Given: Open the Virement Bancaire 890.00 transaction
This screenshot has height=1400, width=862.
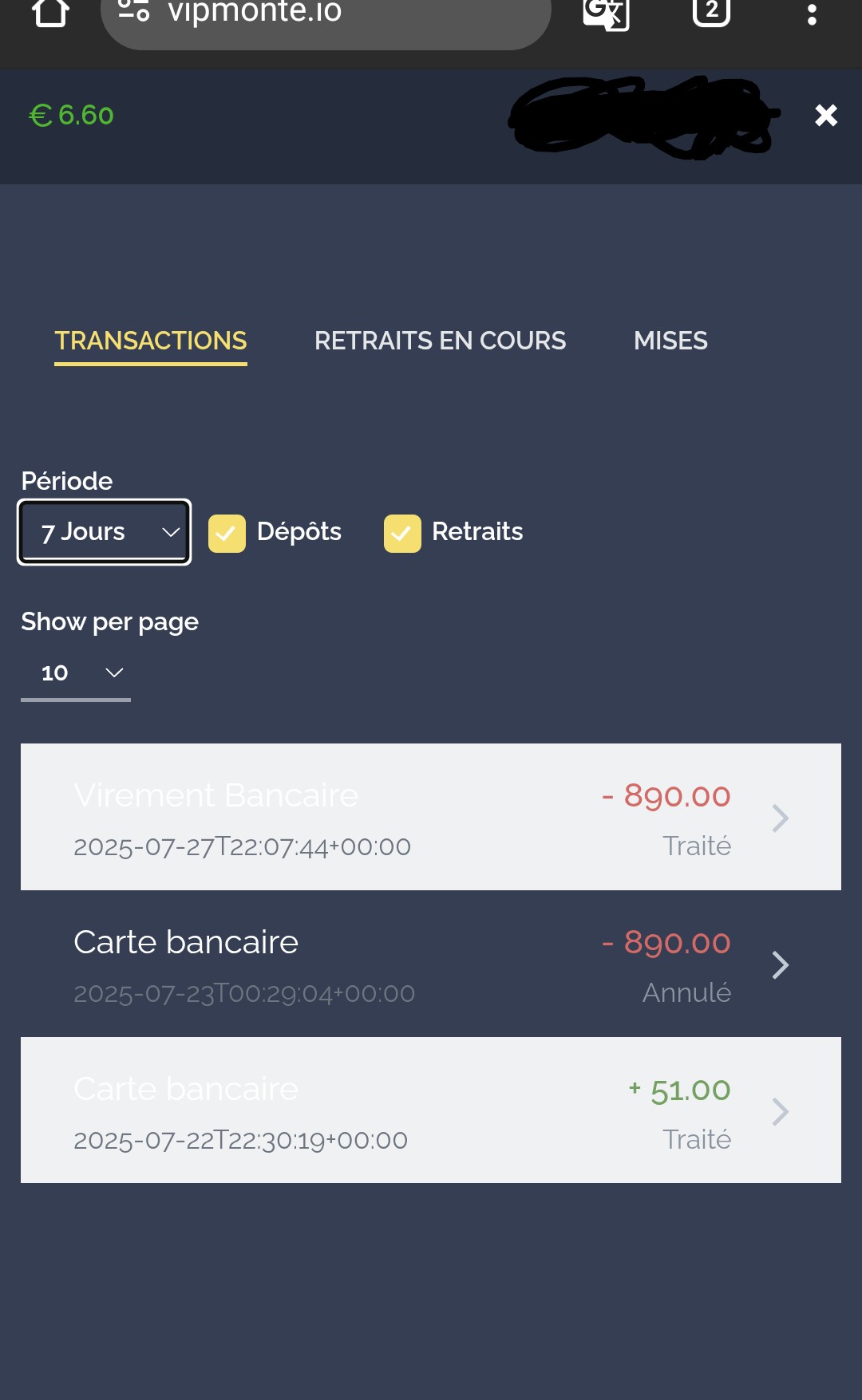Looking at the screenshot, I should [431, 818].
